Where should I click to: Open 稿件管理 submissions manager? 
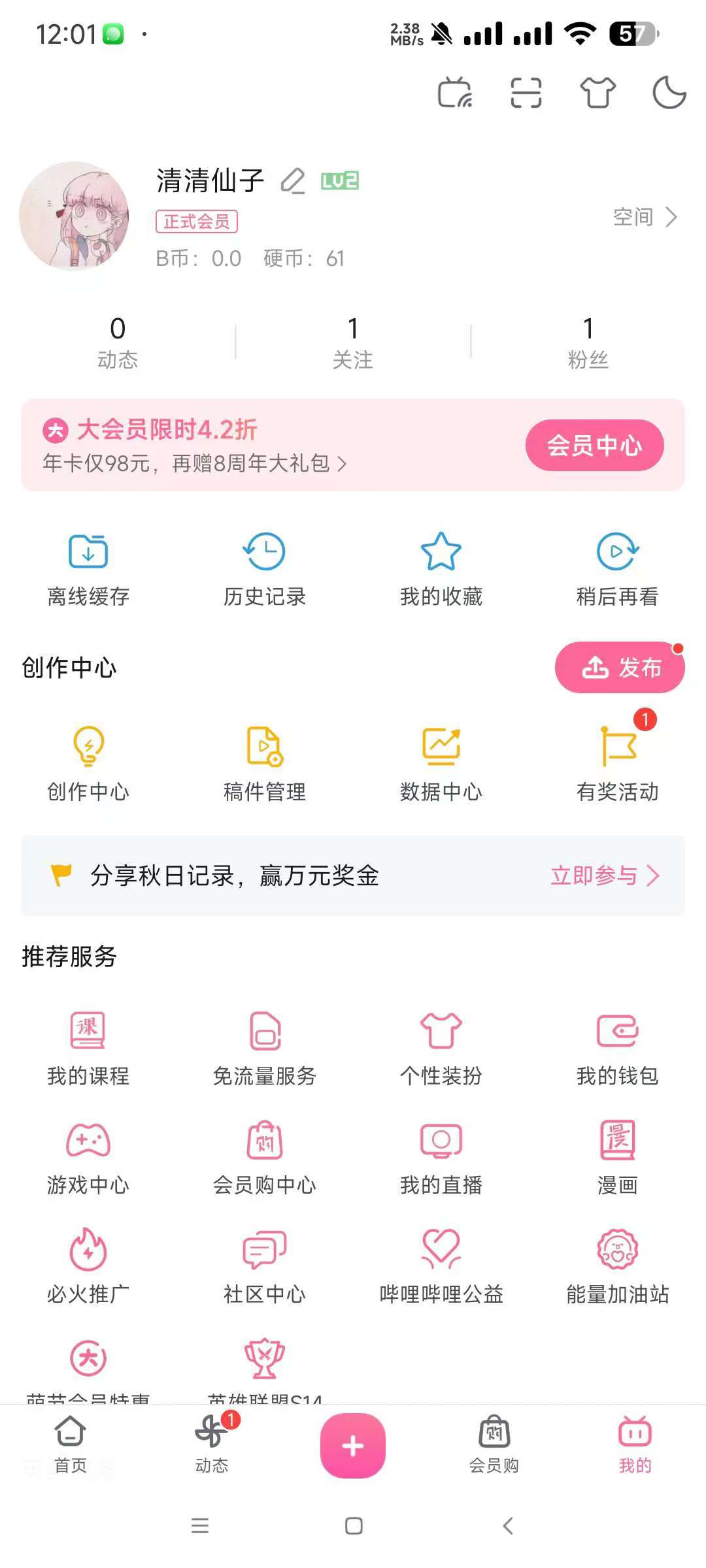[x=265, y=763]
